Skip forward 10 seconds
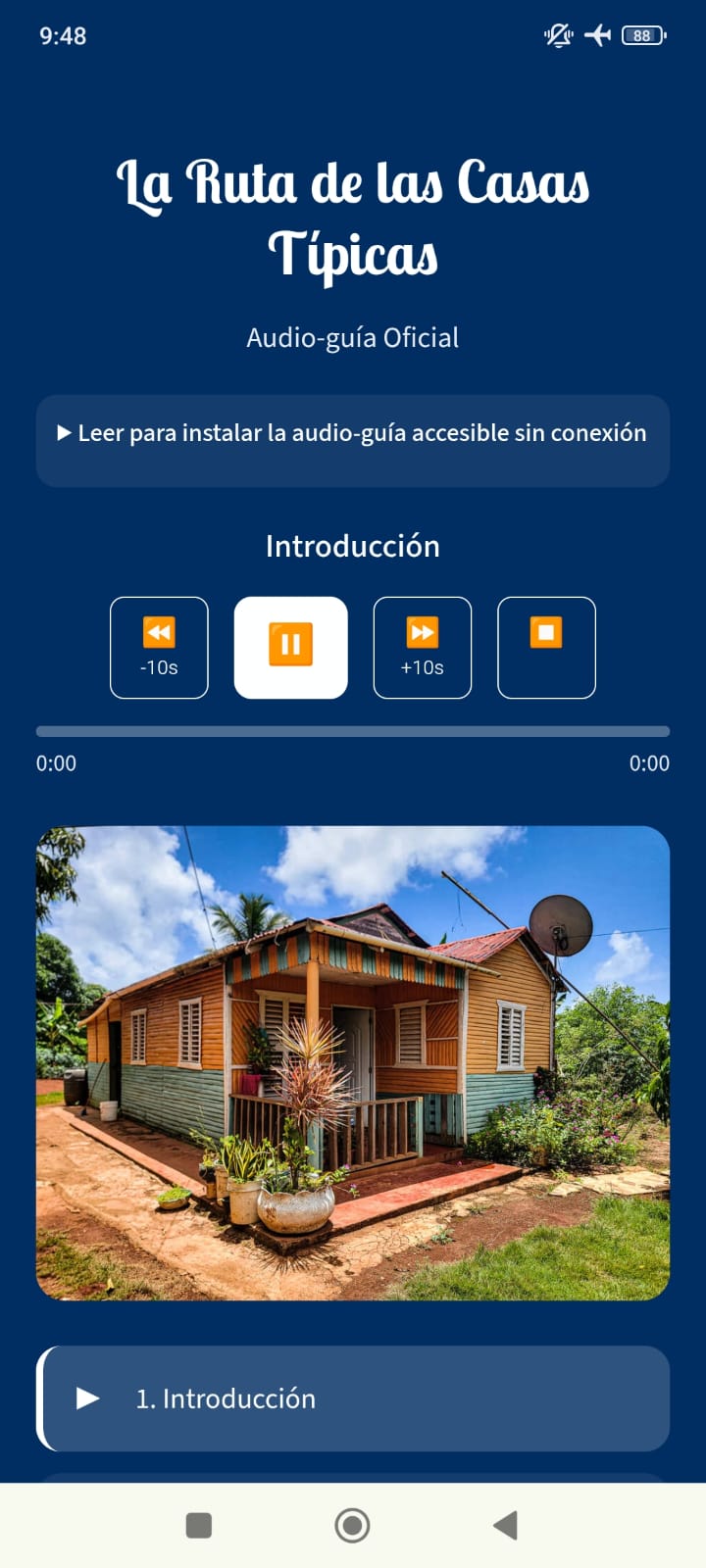Viewport: 706px width, 1568px height. [422, 648]
